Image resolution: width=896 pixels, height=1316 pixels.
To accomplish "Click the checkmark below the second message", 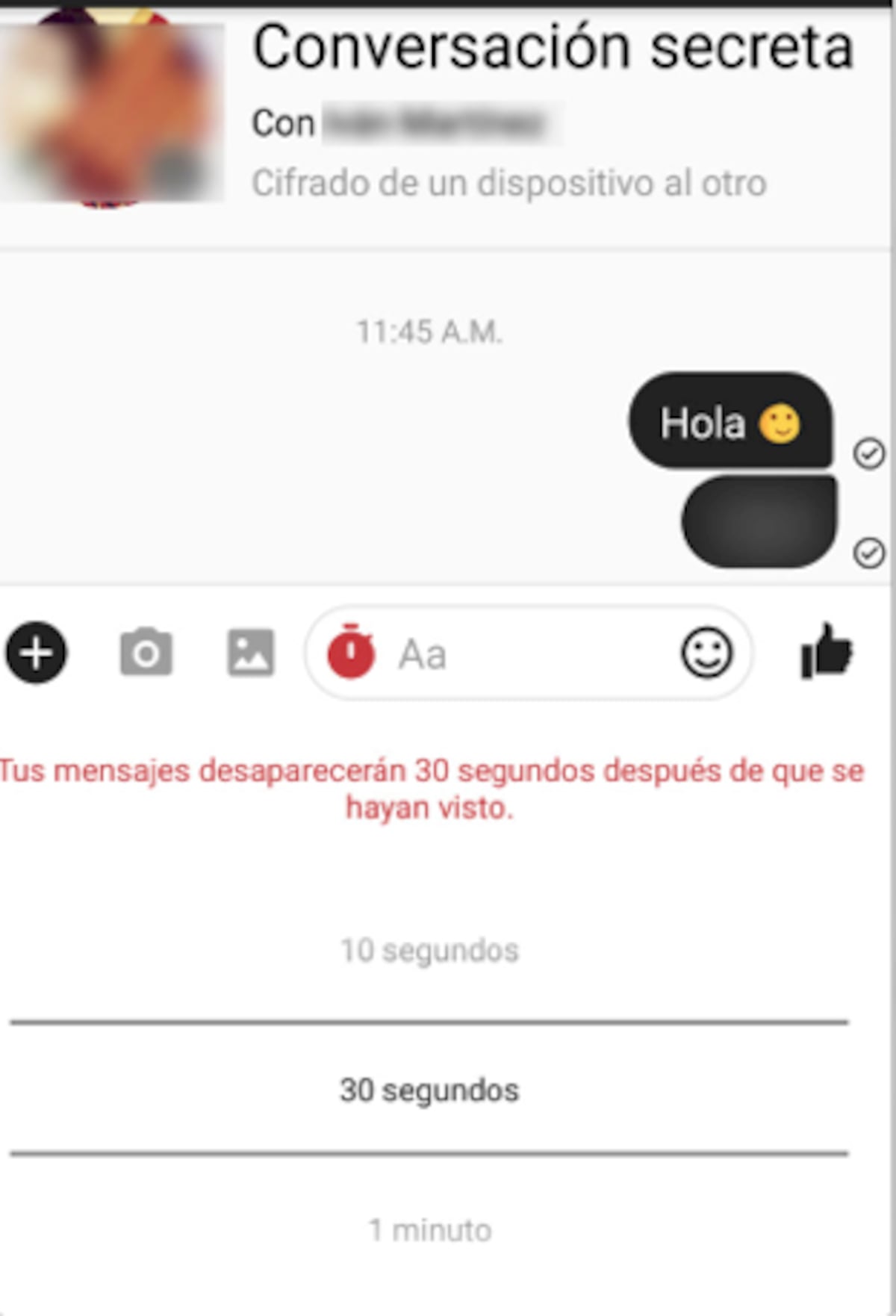I will click(x=869, y=553).
